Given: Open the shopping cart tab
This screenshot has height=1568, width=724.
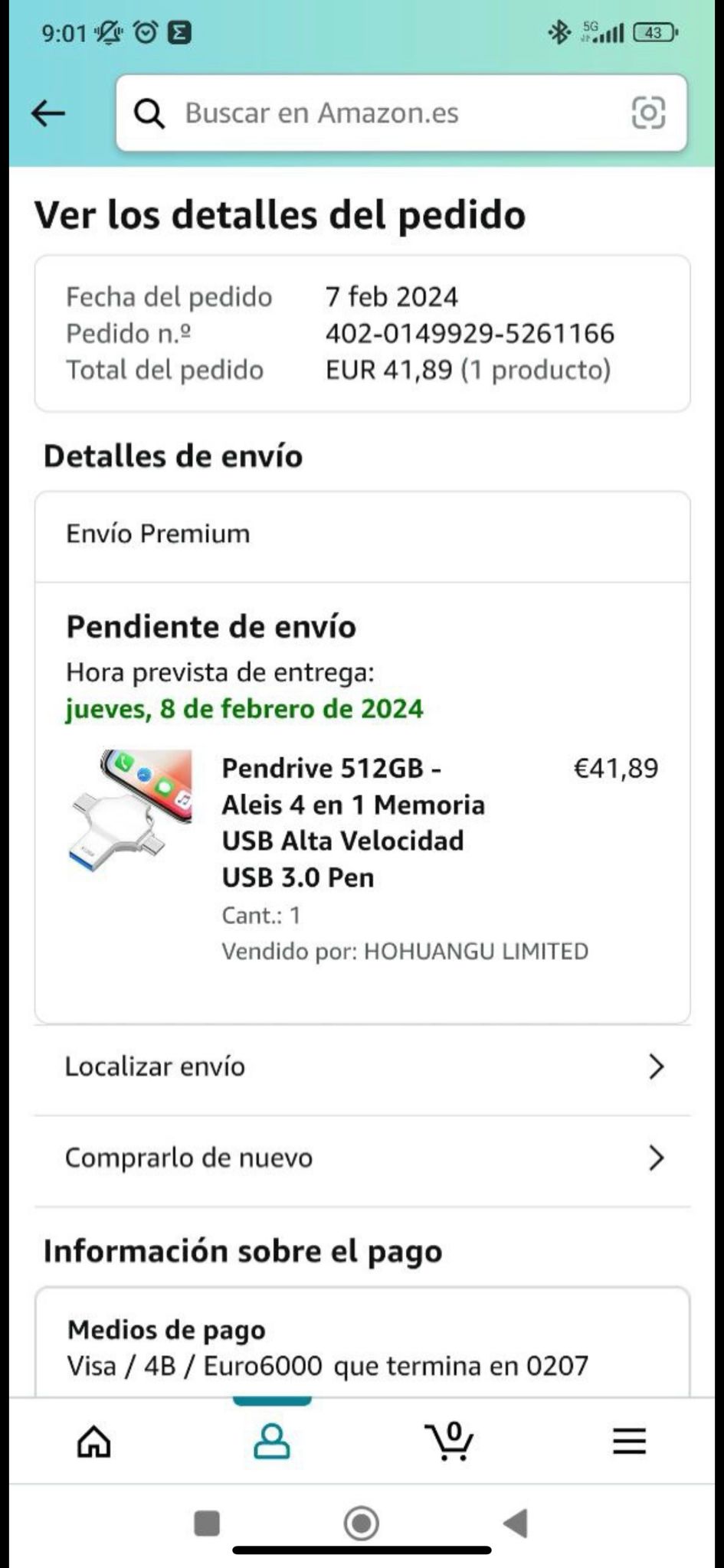Looking at the screenshot, I should point(450,1442).
